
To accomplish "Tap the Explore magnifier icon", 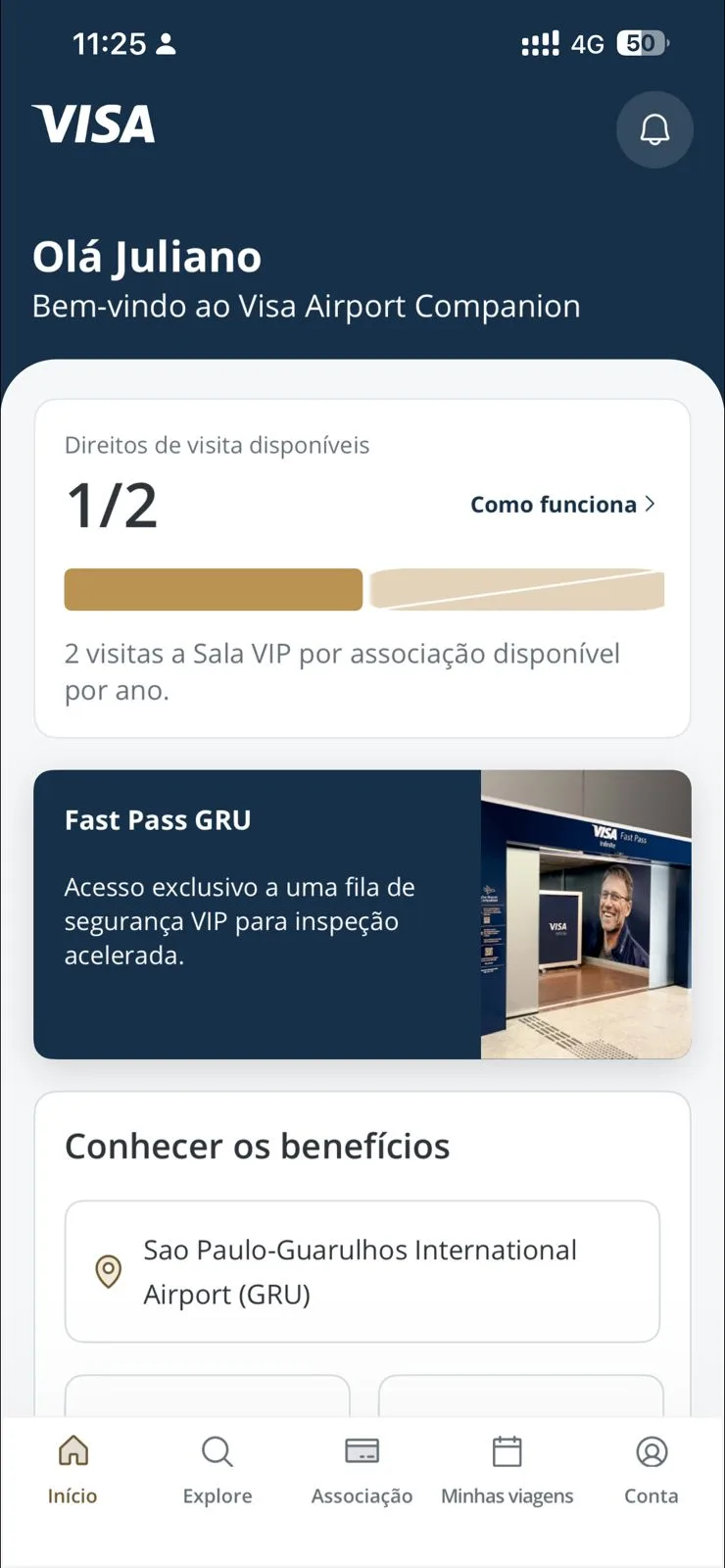I will [x=217, y=1453].
